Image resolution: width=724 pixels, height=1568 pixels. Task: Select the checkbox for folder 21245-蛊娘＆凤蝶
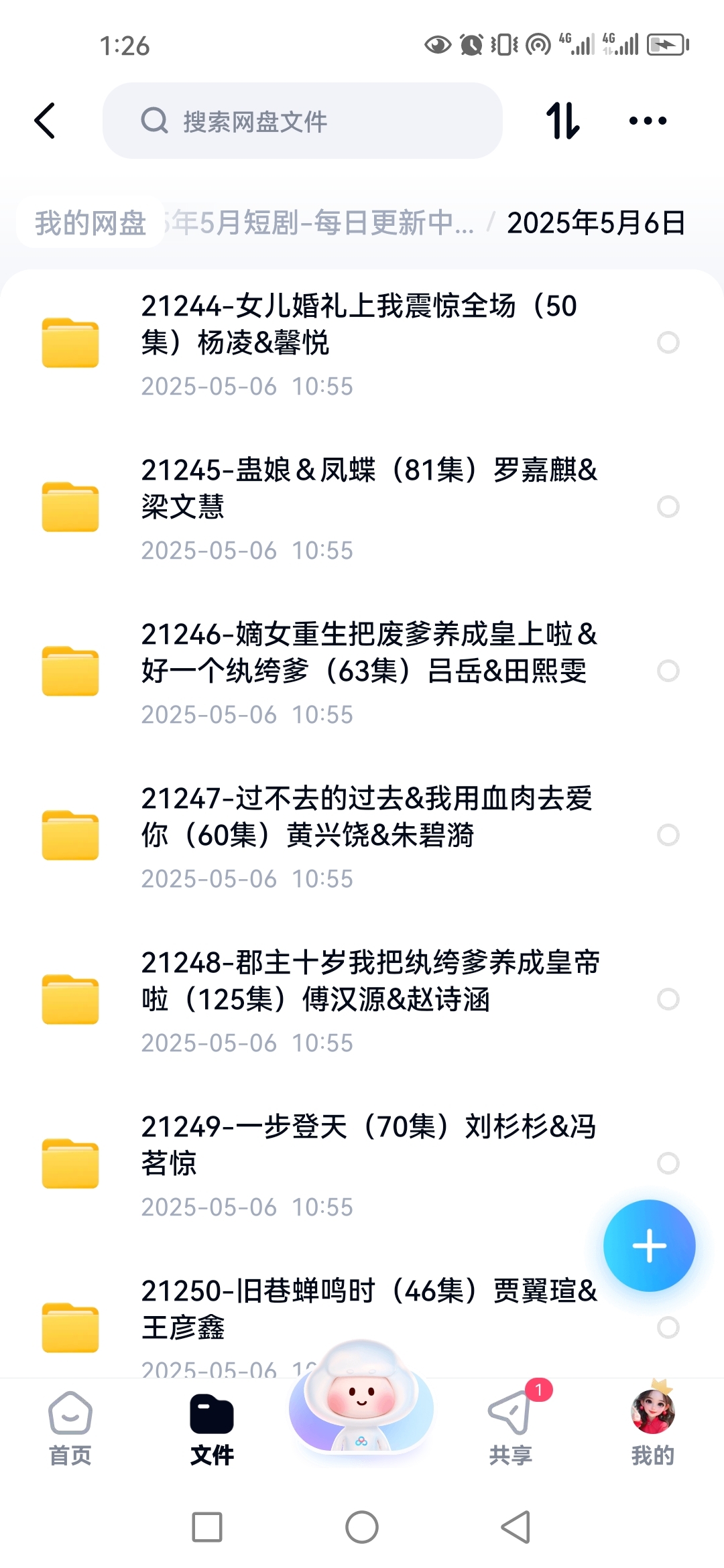[x=668, y=507]
